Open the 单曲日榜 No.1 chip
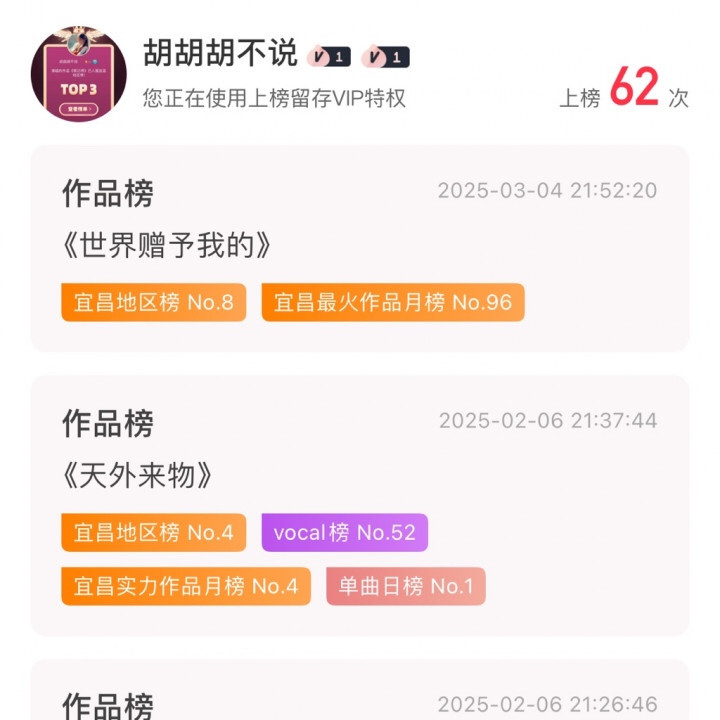The width and height of the screenshot is (720, 720). tap(405, 586)
